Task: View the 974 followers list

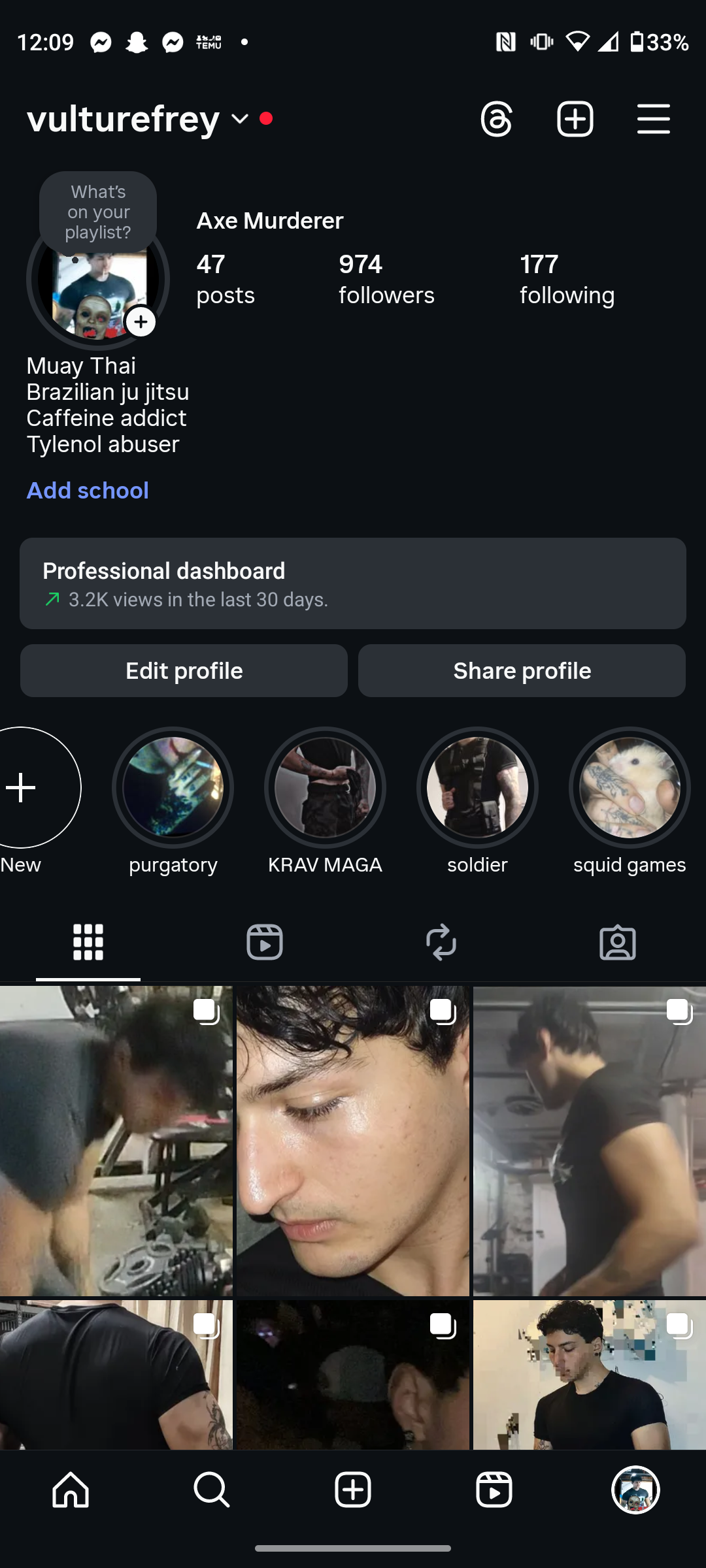Action: click(x=386, y=279)
